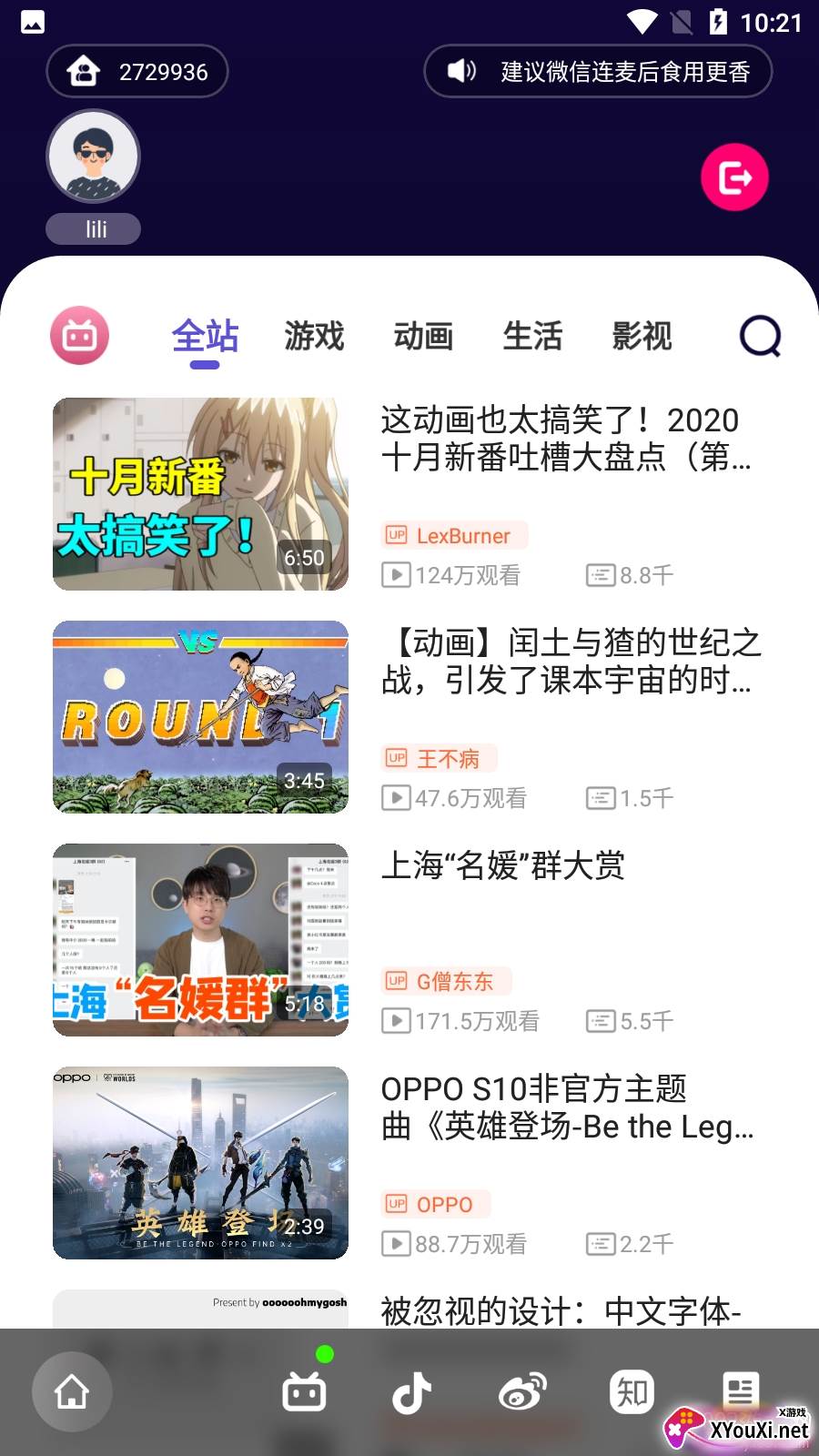819x1456 pixels.
Task: Select the TikTok source in bottom bar
Action: coord(412,1392)
